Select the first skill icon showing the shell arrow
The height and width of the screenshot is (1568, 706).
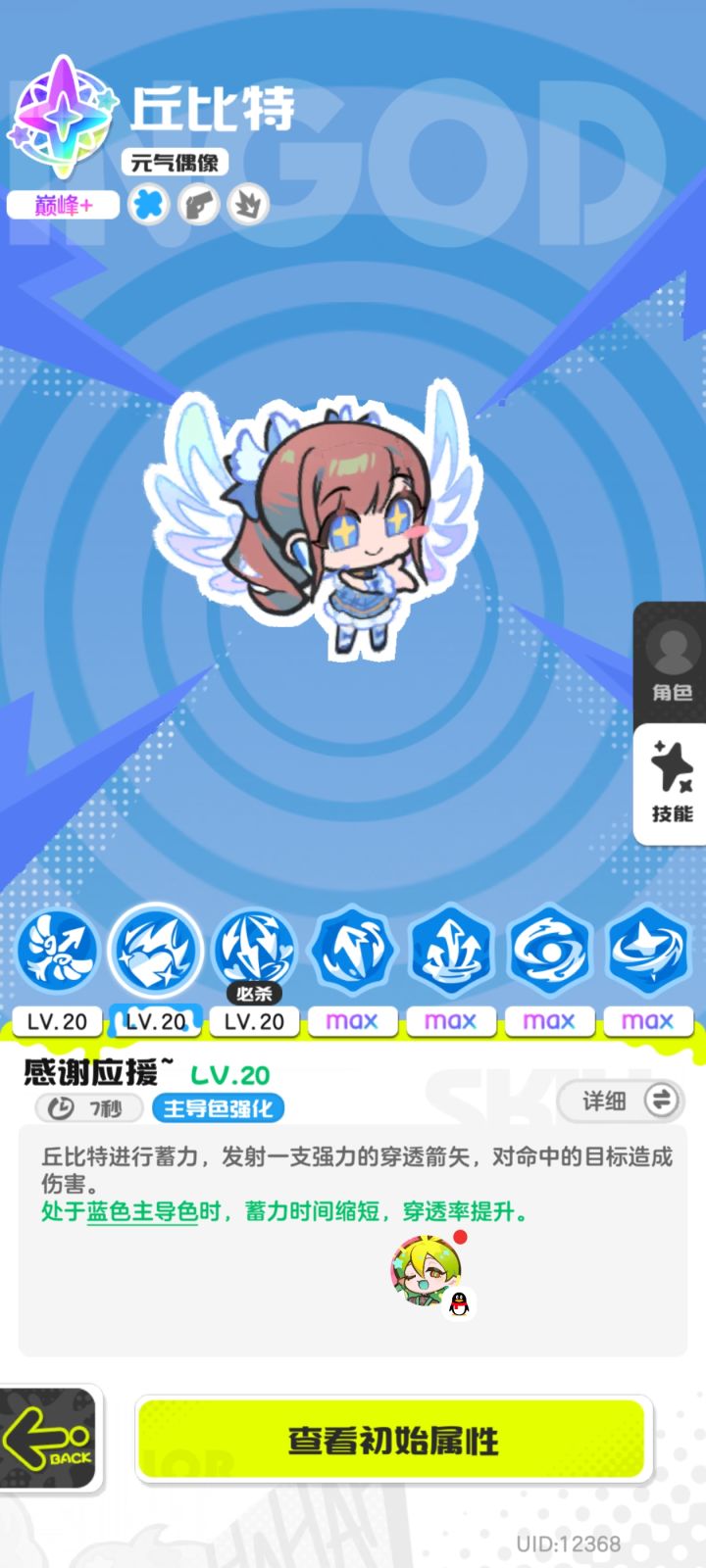pyautogui.click(x=57, y=951)
